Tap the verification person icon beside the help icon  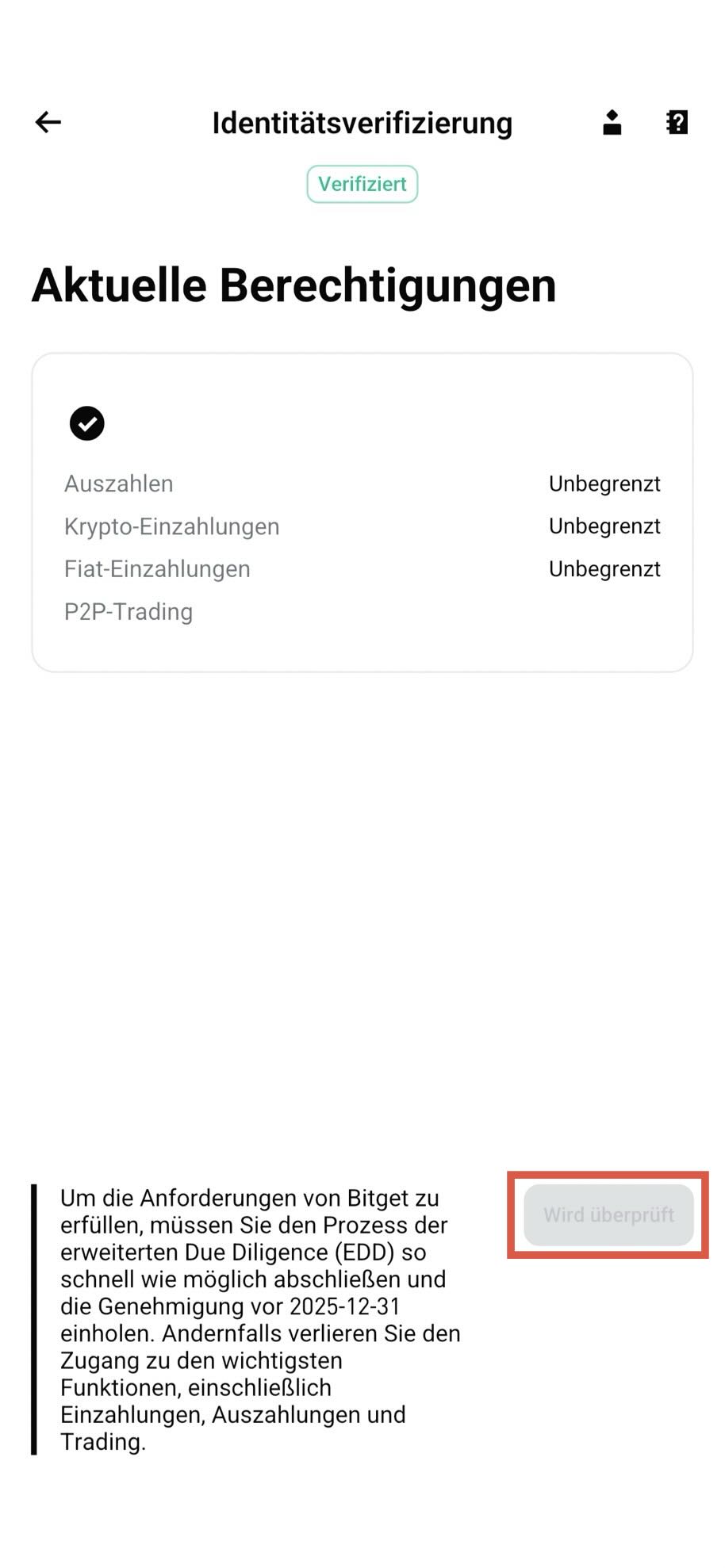click(611, 121)
